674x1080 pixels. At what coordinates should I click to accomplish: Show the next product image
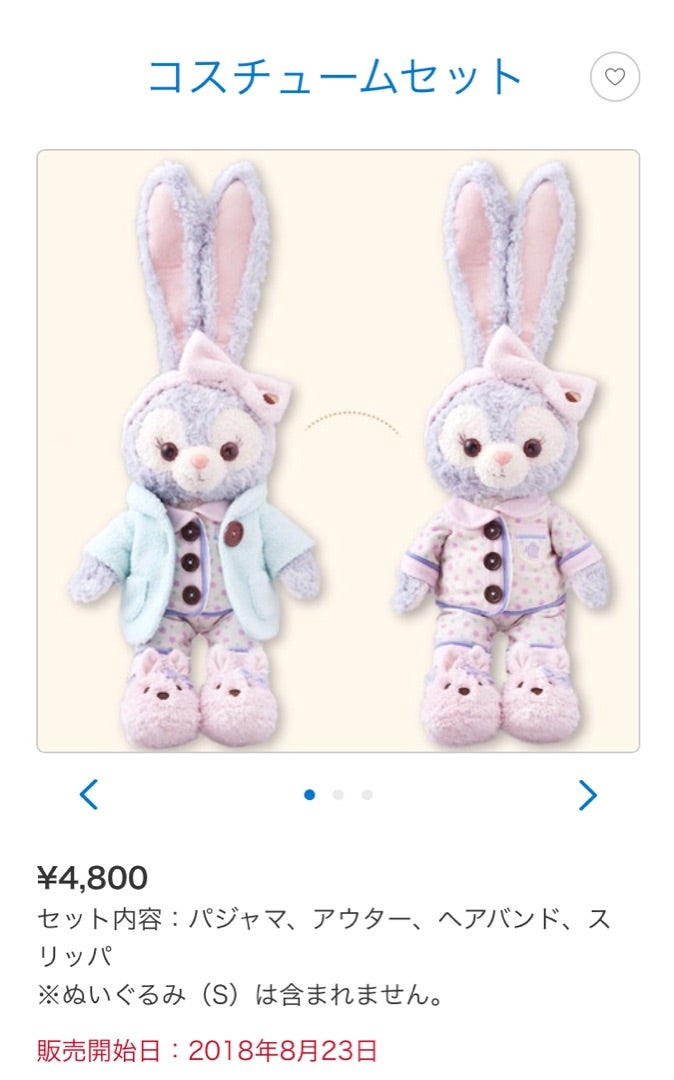click(x=587, y=795)
